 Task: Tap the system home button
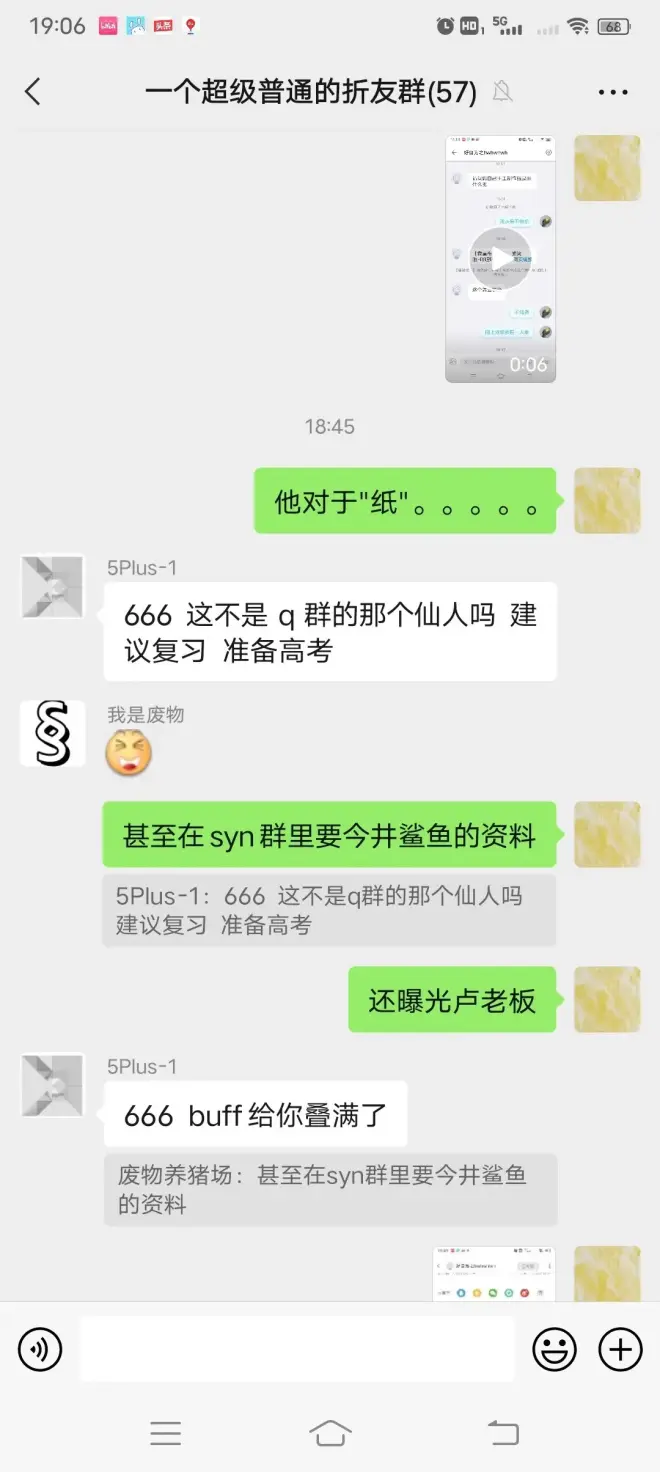pos(330,1433)
